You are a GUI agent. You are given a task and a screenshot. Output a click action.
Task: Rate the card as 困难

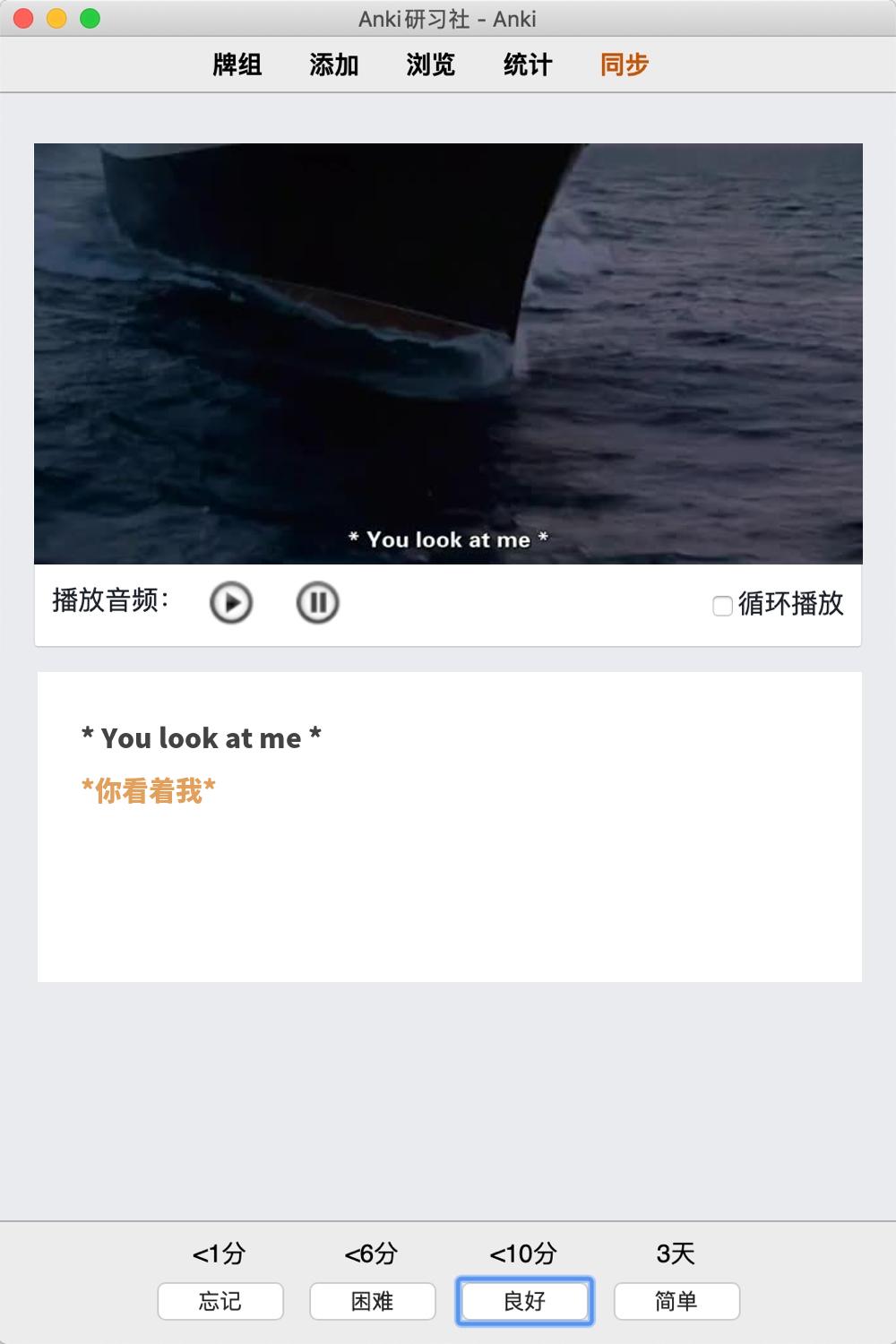pos(373,1301)
